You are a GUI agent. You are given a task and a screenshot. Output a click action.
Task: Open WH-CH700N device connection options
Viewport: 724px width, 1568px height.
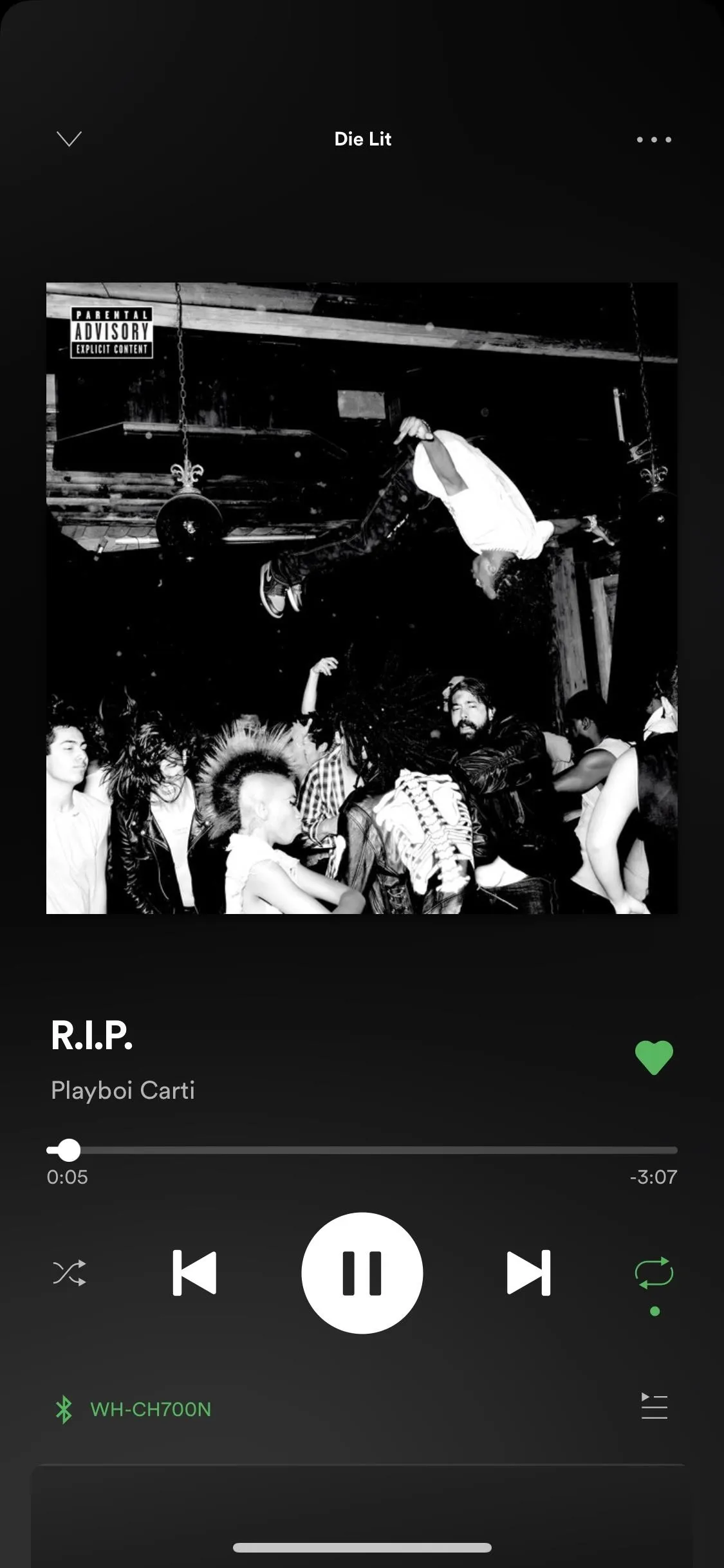pos(133,1409)
